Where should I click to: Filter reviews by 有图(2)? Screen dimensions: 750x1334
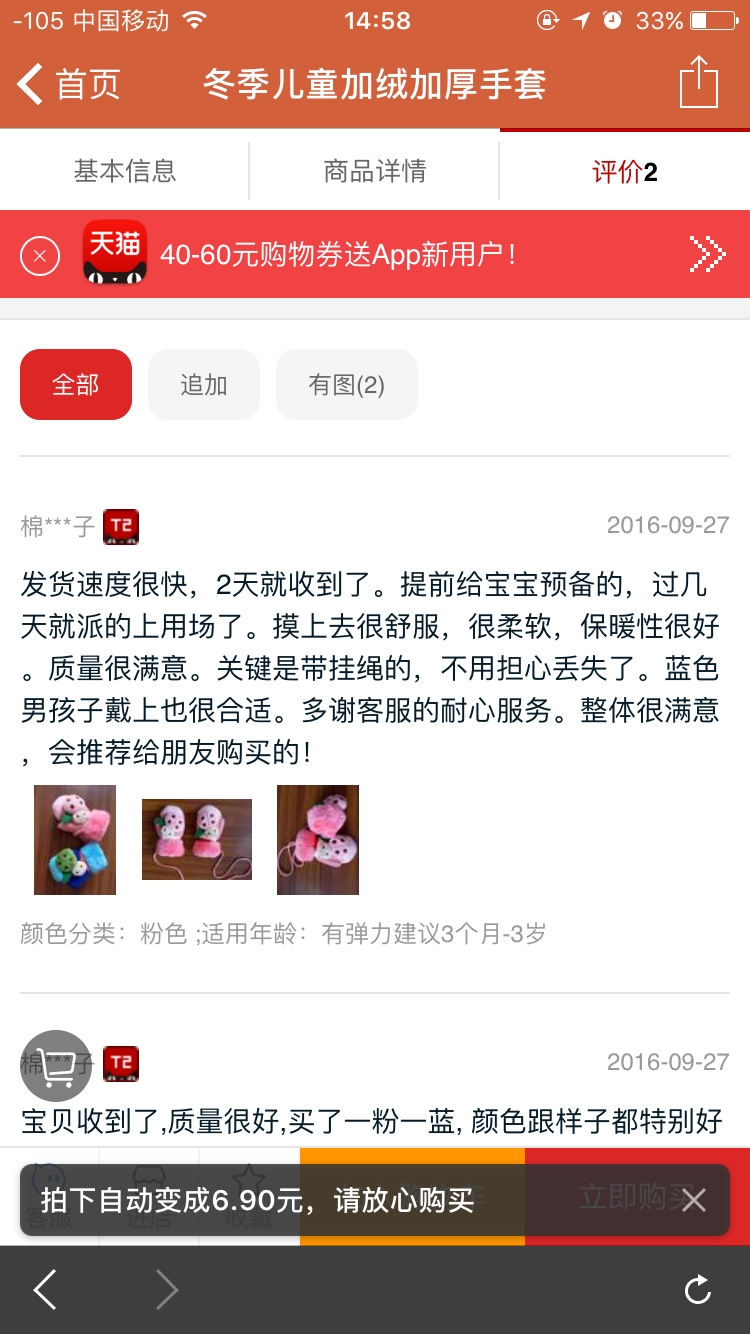coord(346,384)
